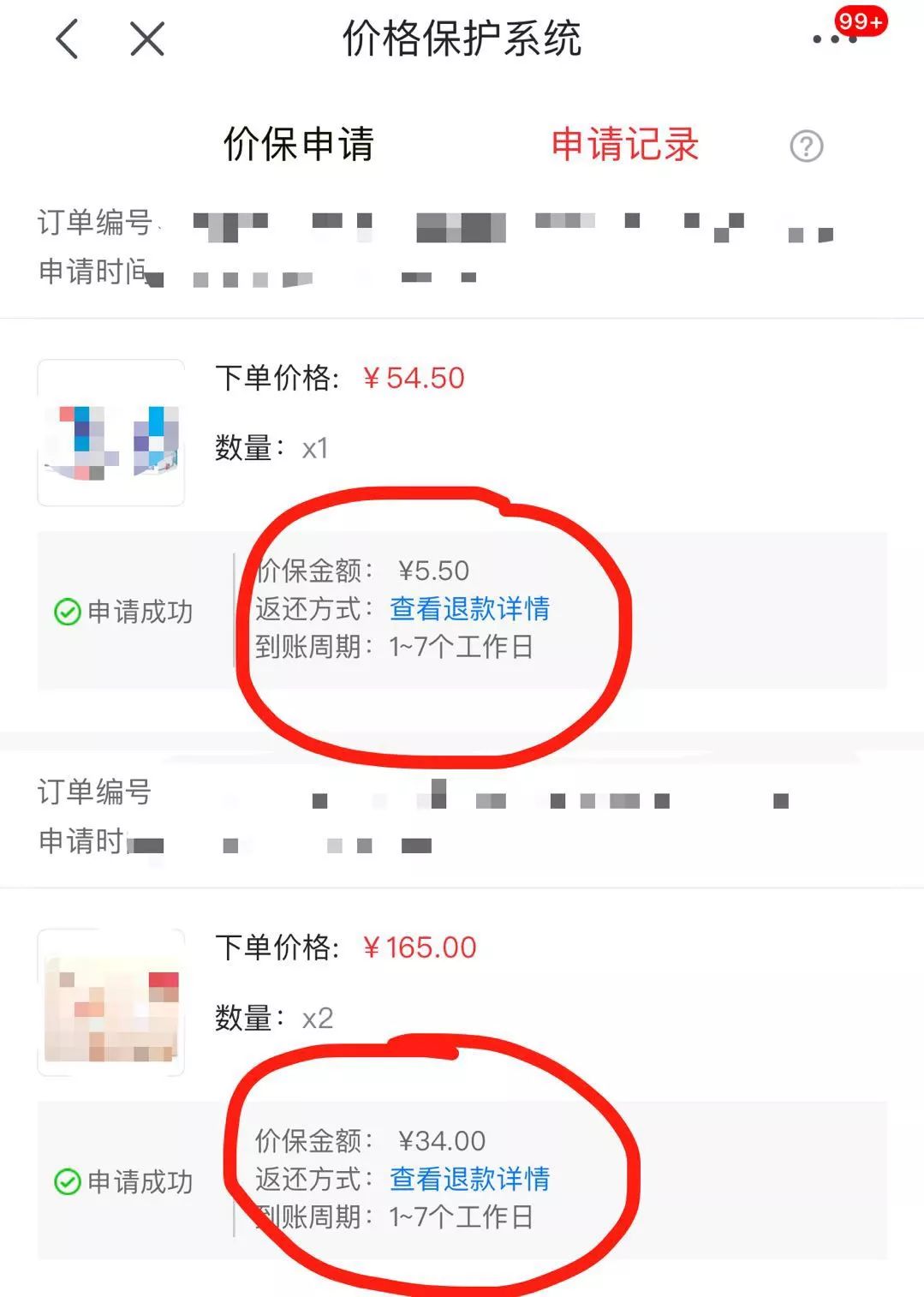
Task: Go back using the top-left arrow
Action: coord(67,39)
